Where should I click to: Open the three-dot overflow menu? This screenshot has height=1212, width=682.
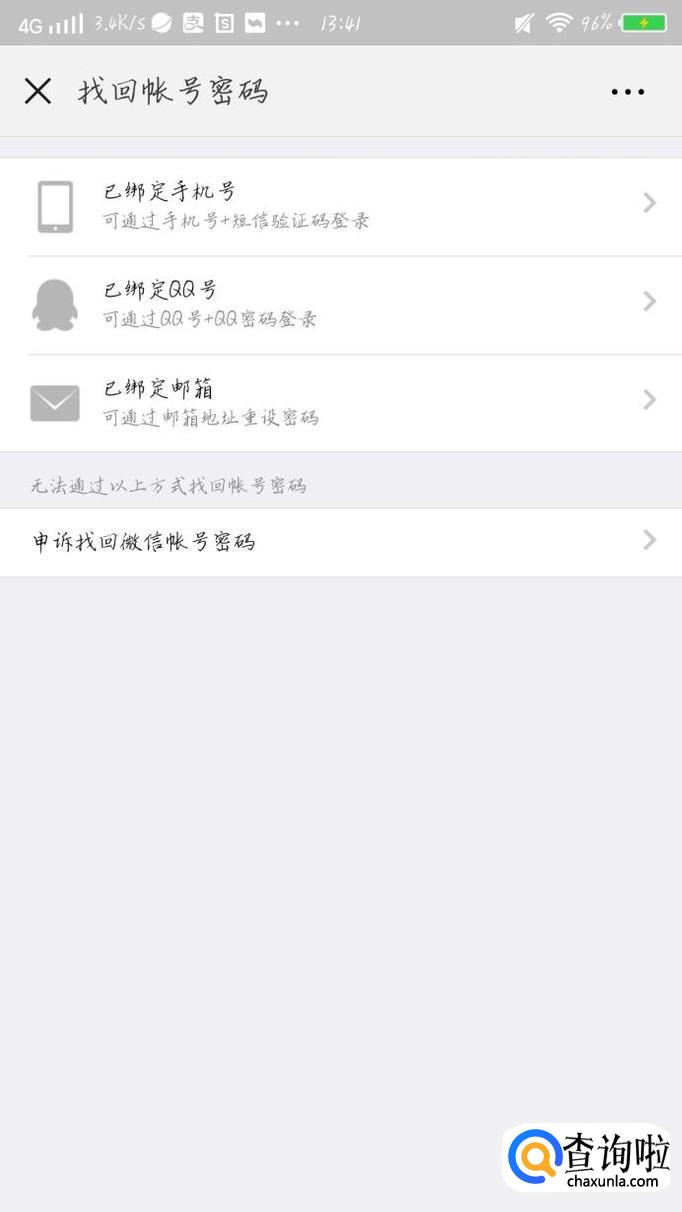point(627,92)
